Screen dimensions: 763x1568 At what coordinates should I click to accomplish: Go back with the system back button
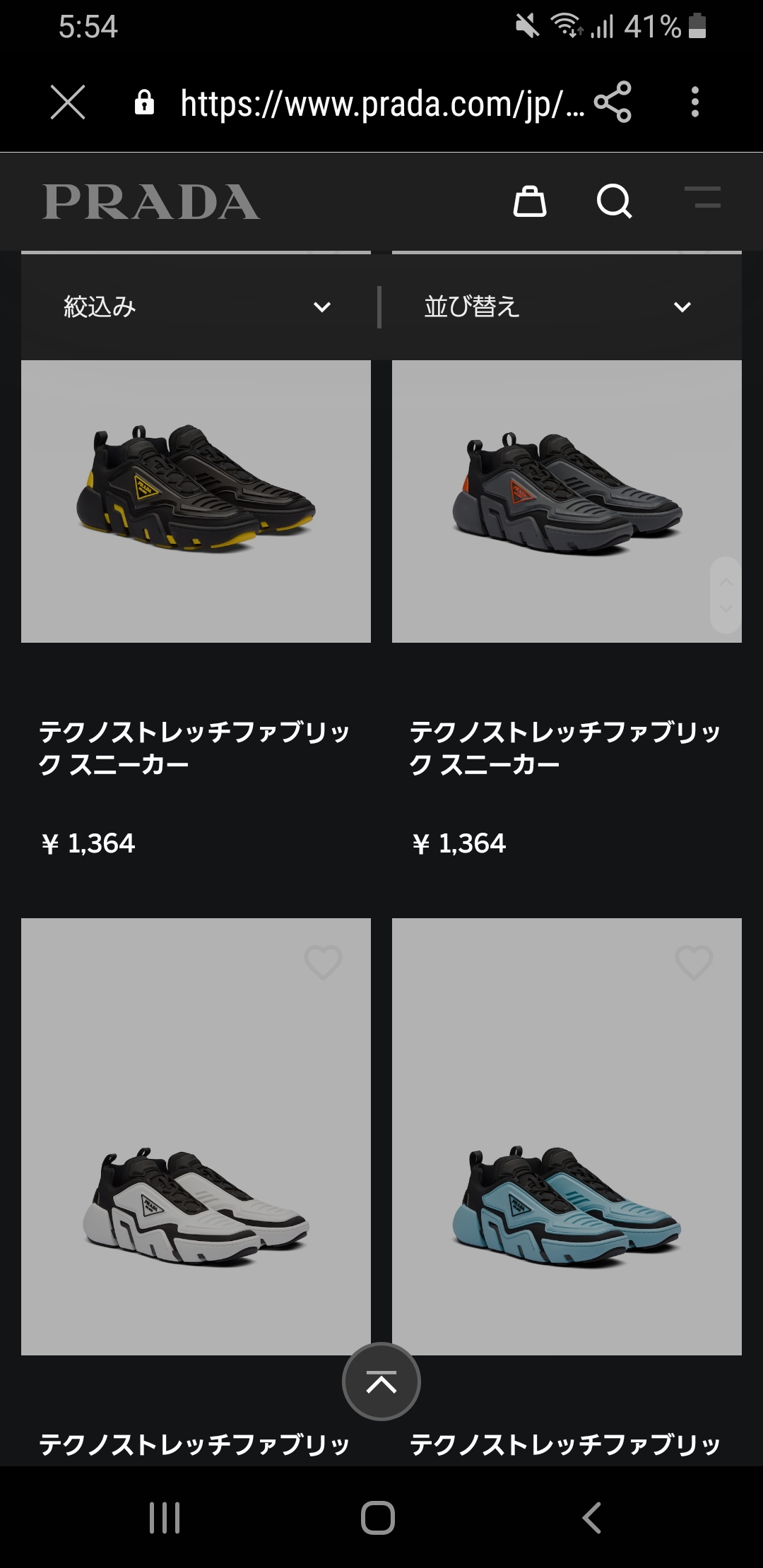pyautogui.click(x=592, y=1517)
